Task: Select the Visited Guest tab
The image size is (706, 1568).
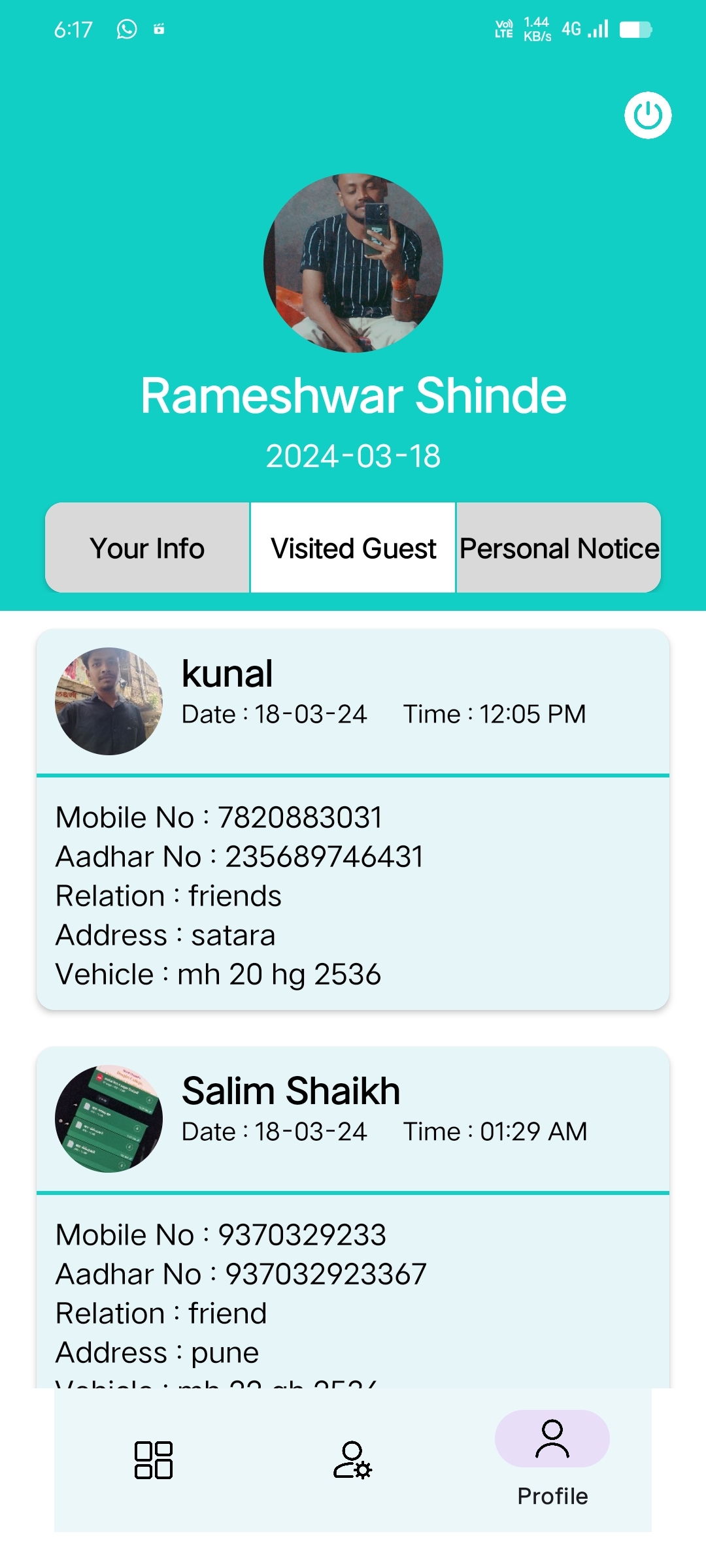Action: [353, 548]
